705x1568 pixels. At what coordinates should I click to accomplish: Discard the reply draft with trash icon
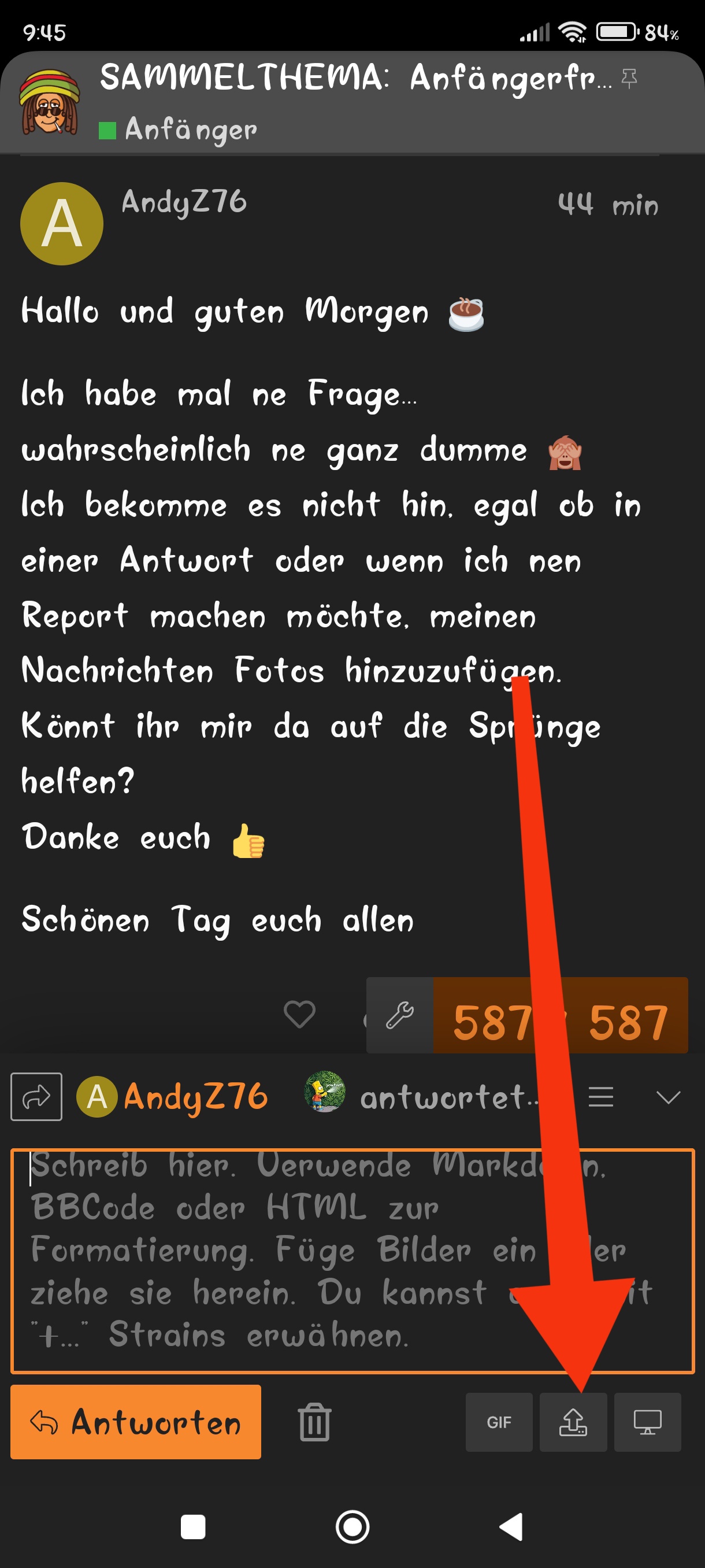314,1422
